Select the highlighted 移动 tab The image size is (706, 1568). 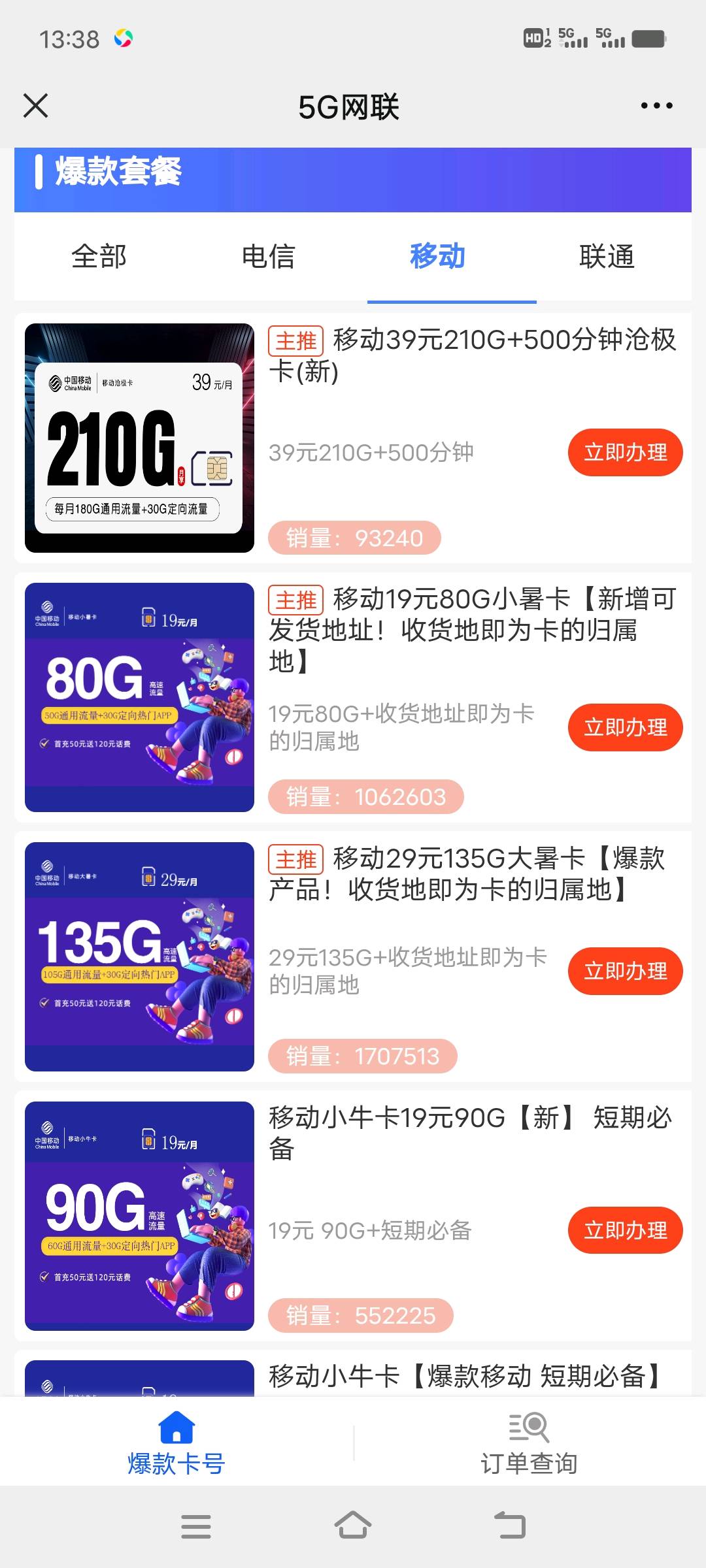pyautogui.click(x=437, y=257)
